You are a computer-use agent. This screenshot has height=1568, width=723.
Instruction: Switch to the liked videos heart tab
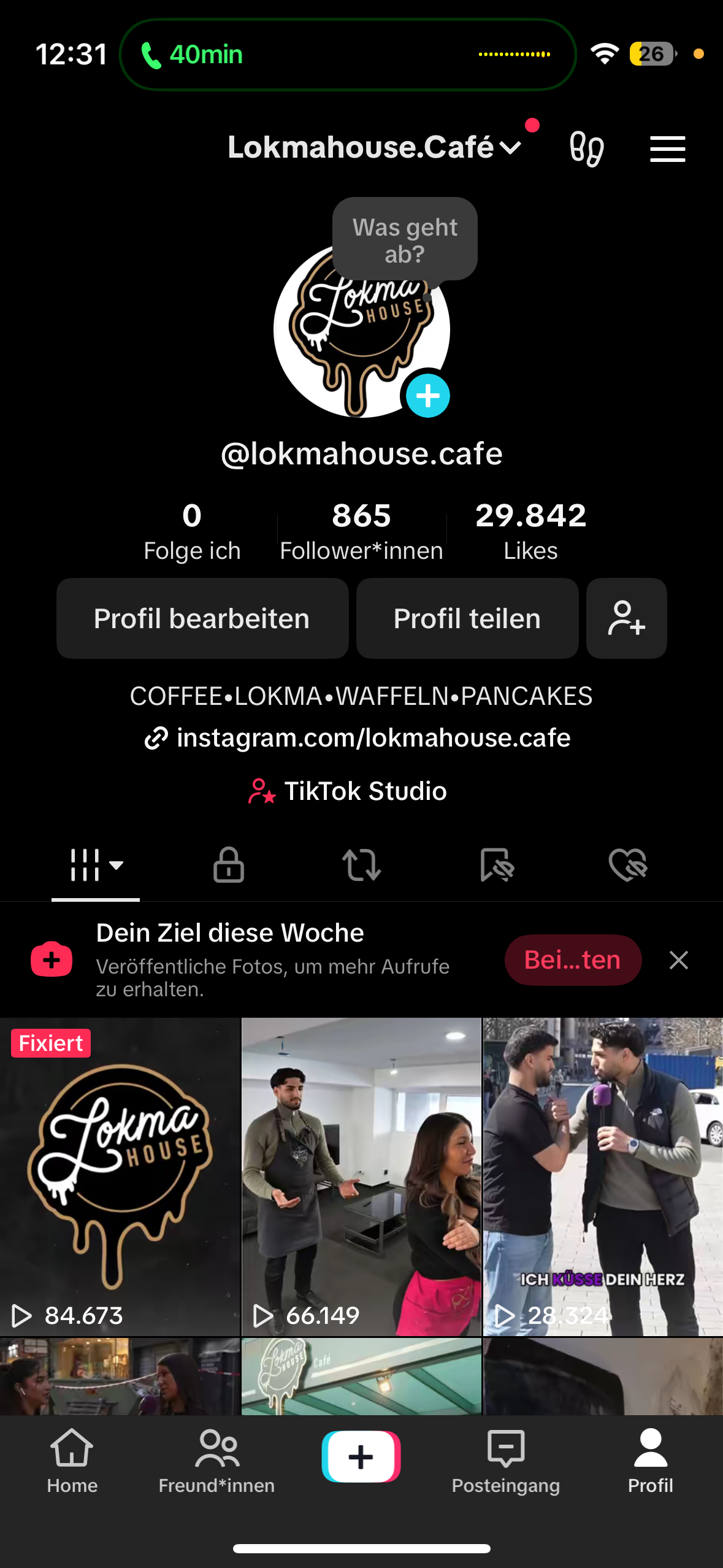coord(628,865)
